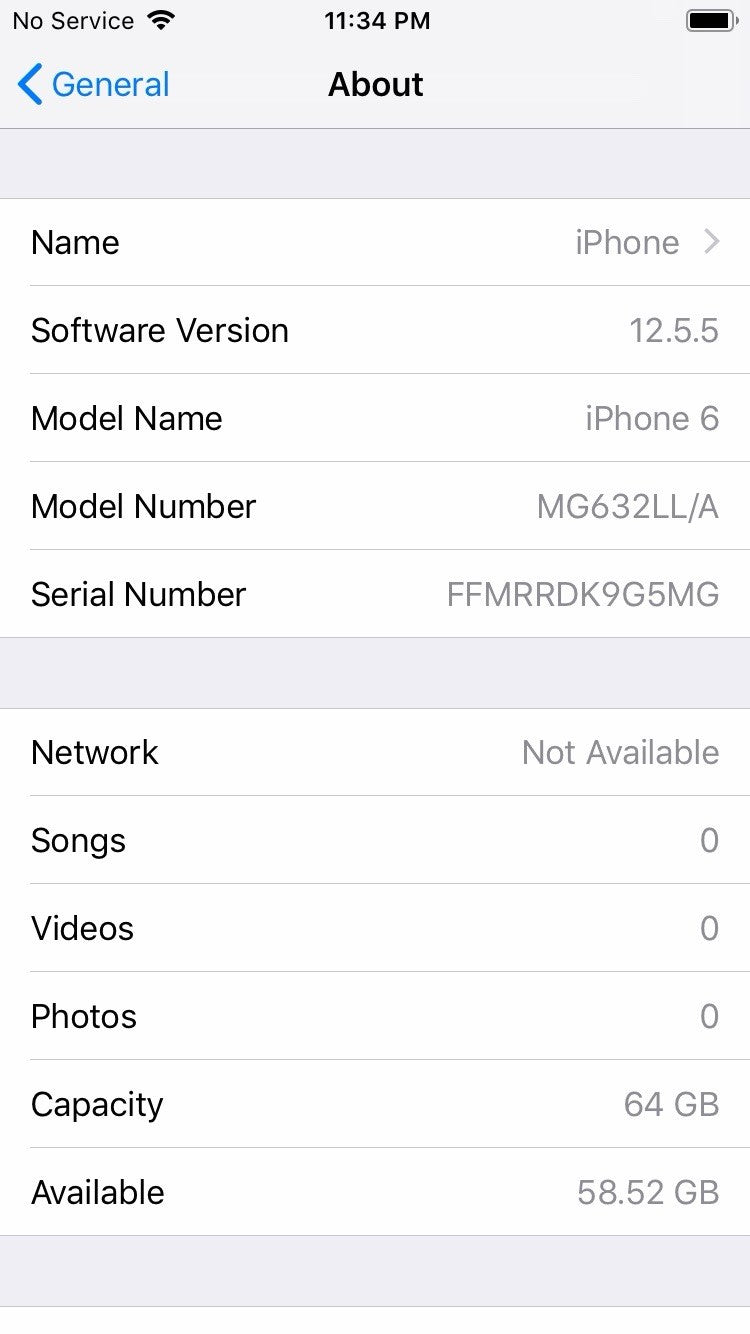Screen dimensions: 750x1334
Task: Tap the Model Number MG632LL/A row
Action: tap(375, 506)
